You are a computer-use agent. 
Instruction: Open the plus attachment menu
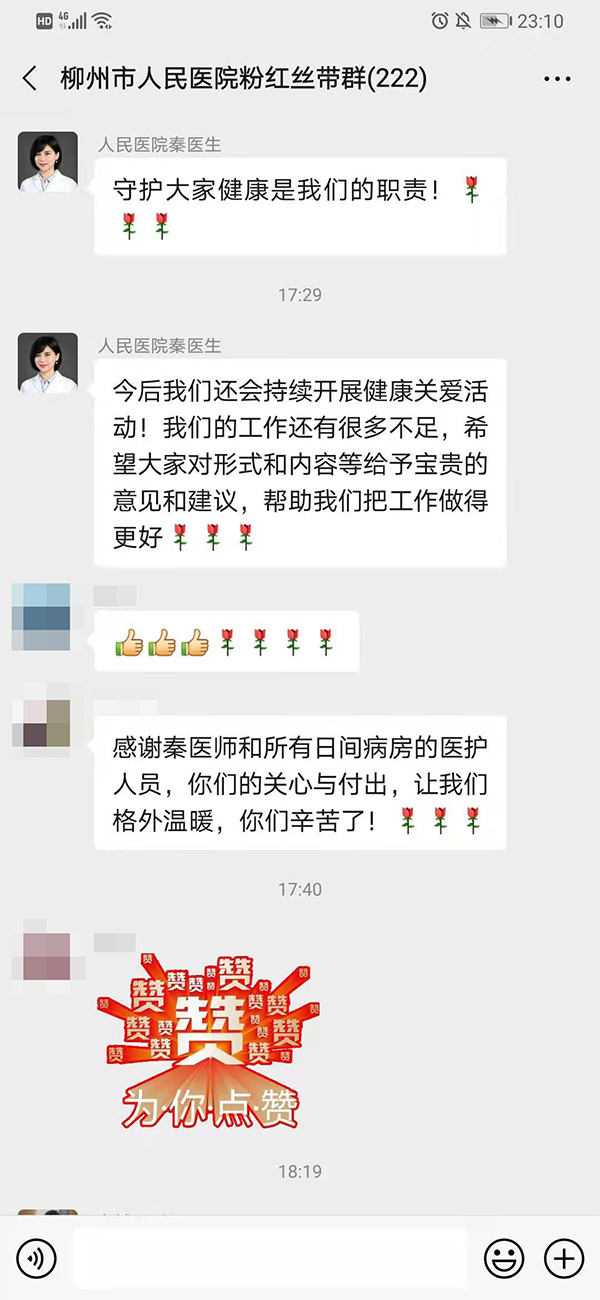click(x=563, y=1257)
